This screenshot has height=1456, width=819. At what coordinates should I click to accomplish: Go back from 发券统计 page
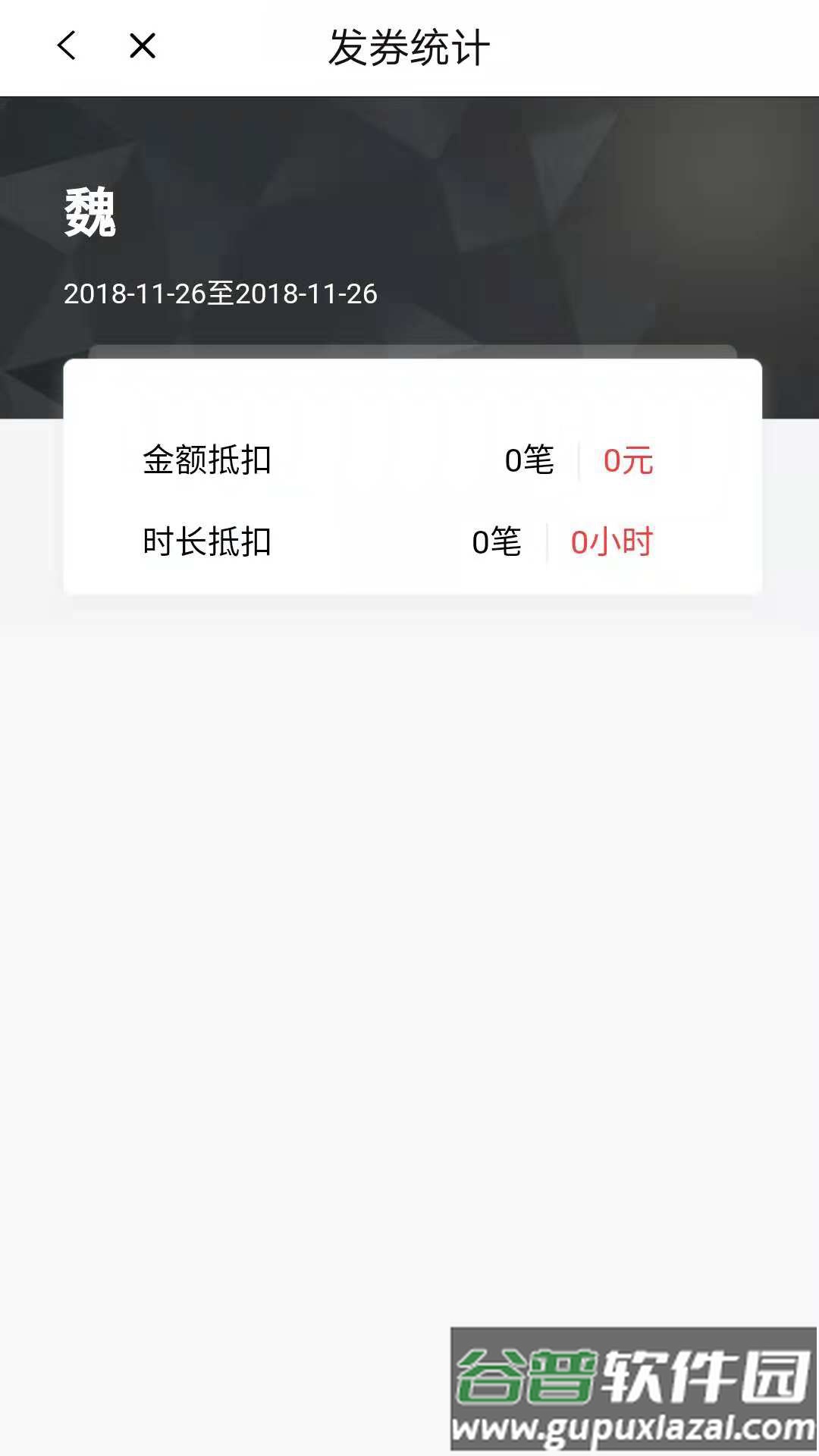click(x=67, y=45)
